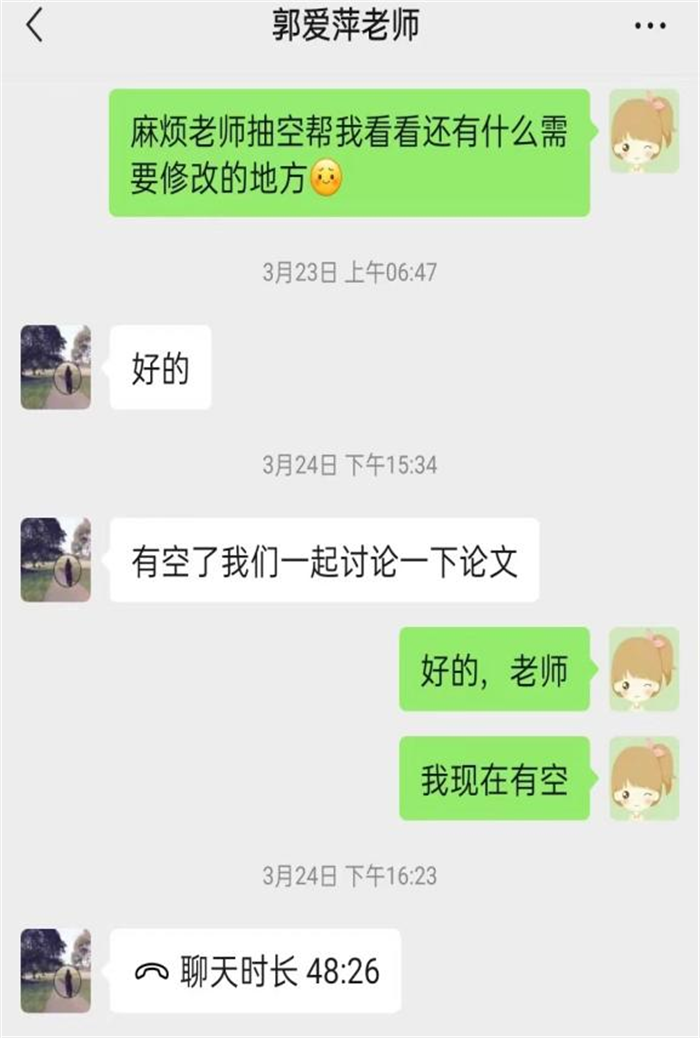700x1038 pixels.
Task: Open the three-dot chat info menu
Action: pos(649,27)
